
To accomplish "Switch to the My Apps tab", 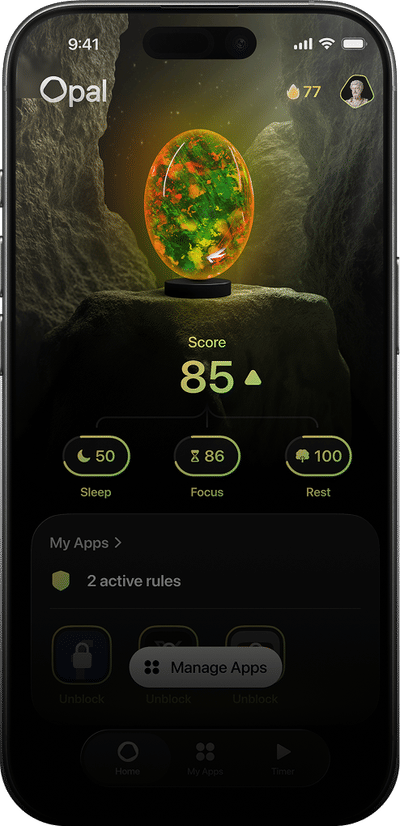I will [x=205, y=758].
